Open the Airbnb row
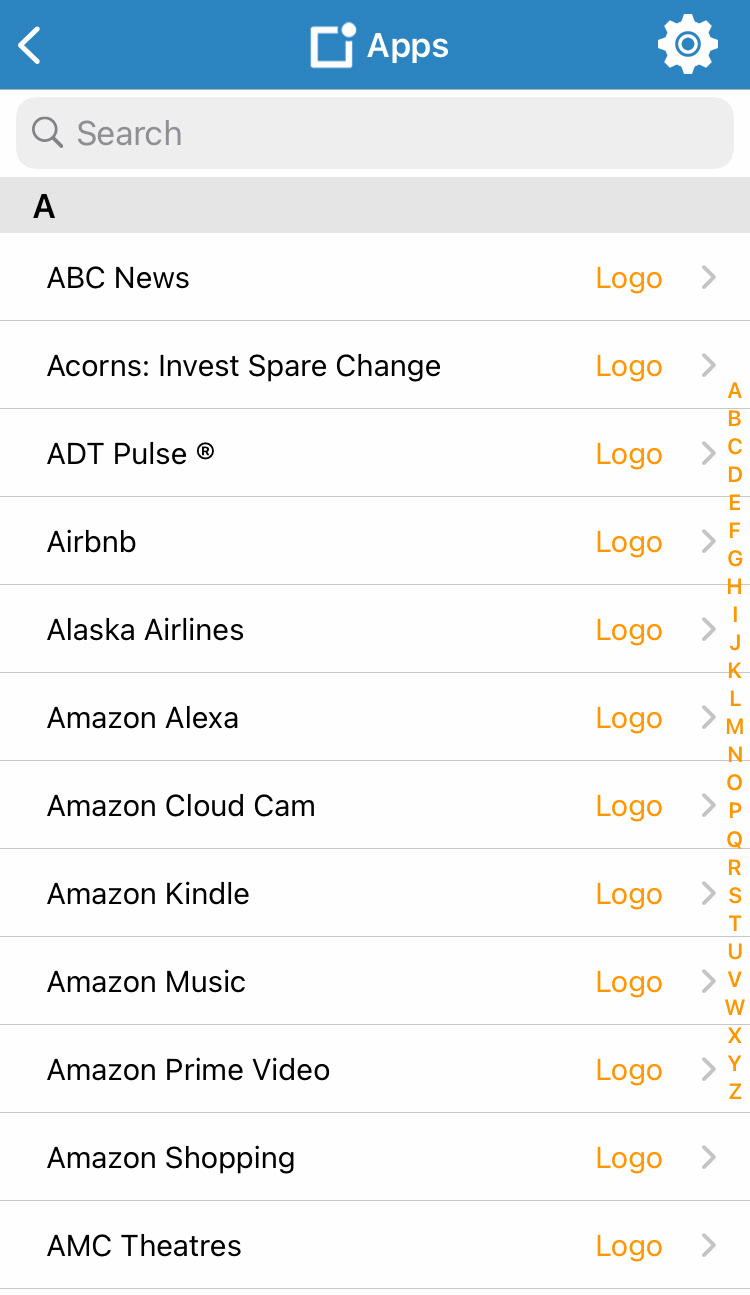Image resolution: width=750 pixels, height=1295 pixels. (x=375, y=541)
